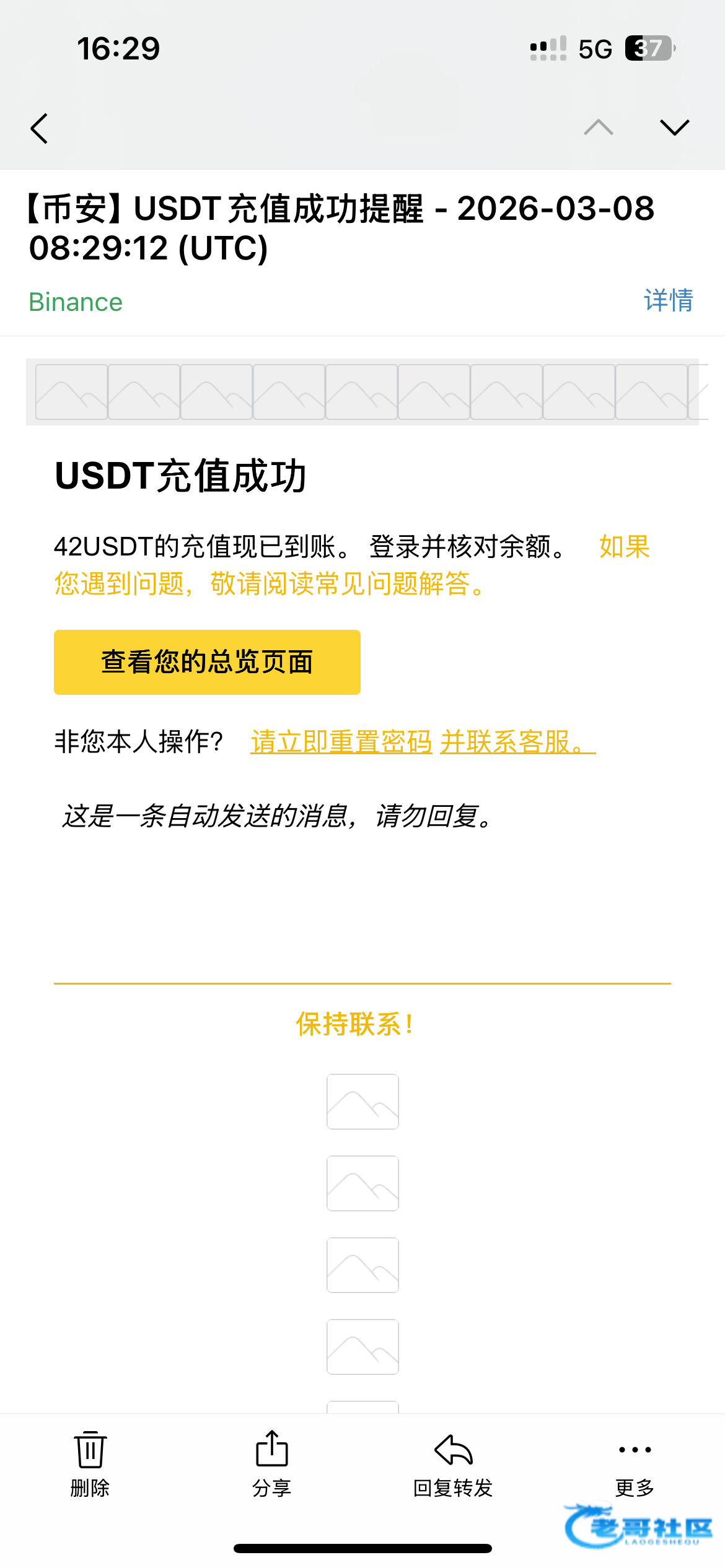Open the 详情 details link
725x1568 pixels.
click(x=668, y=300)
